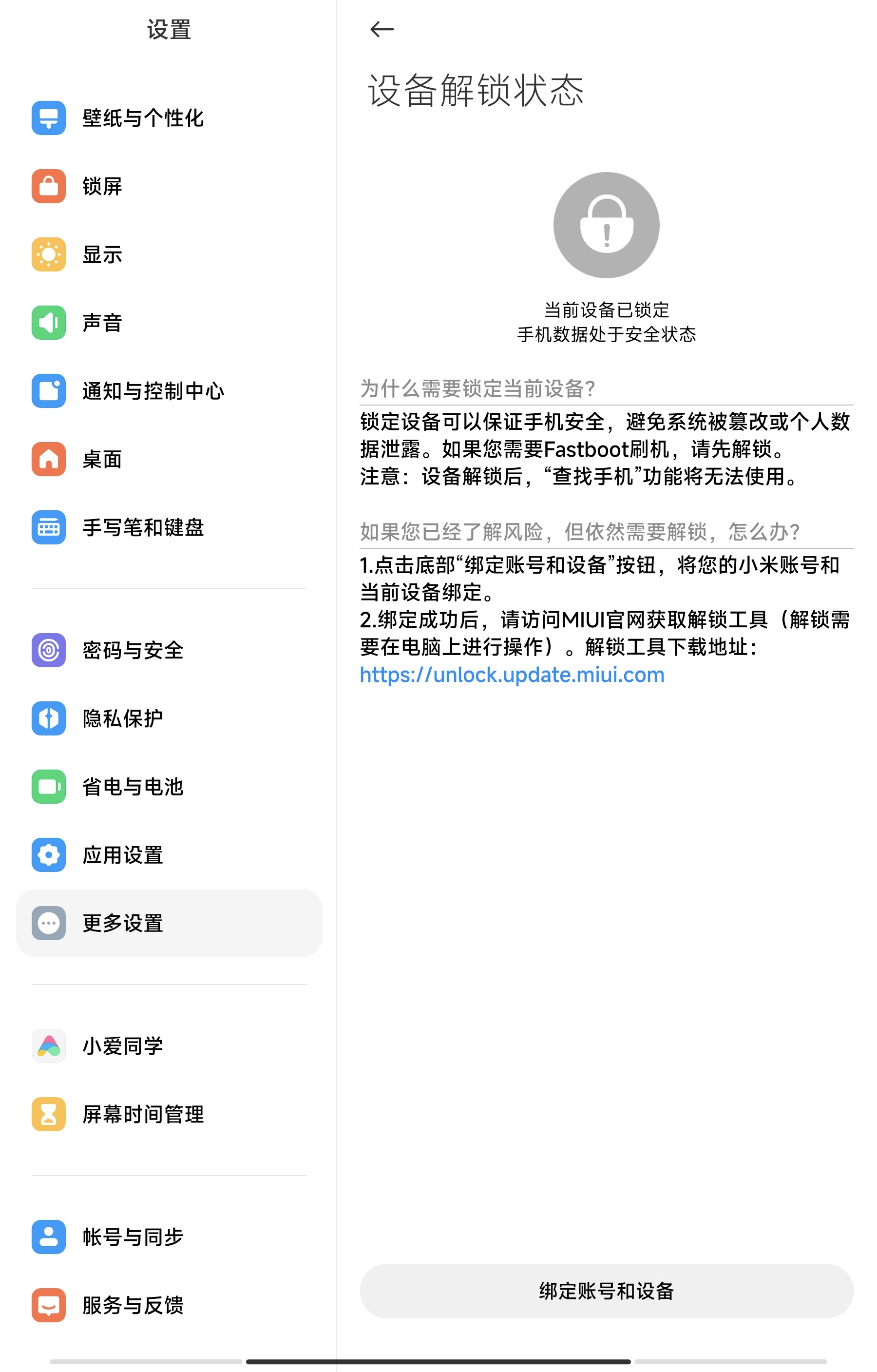The width and height of the screenshot is (877, 1372).
Task: Open 省电与电池 settings
Action: [x=133, y=787]
